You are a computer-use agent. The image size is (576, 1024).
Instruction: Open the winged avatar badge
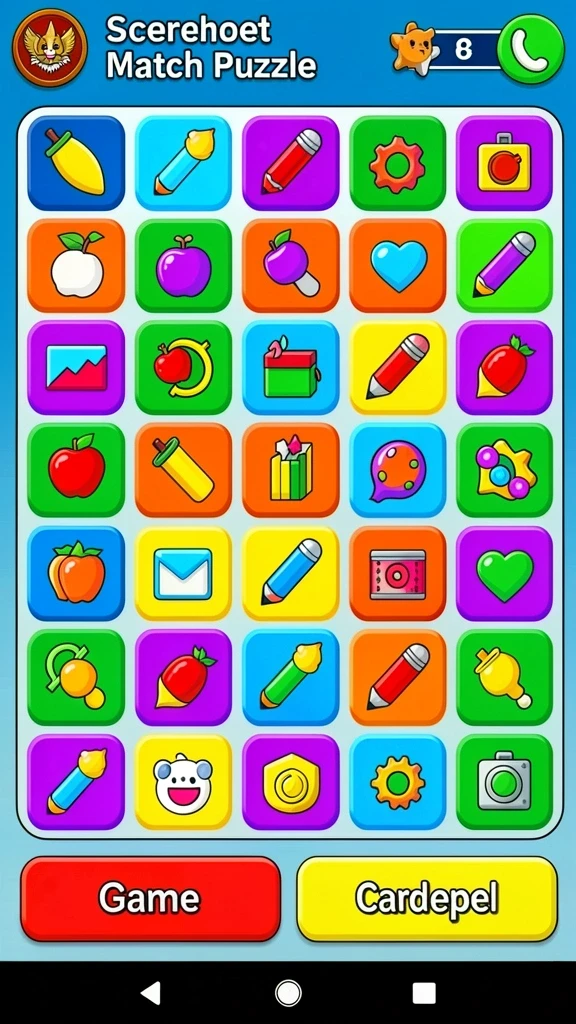point(50,48)
